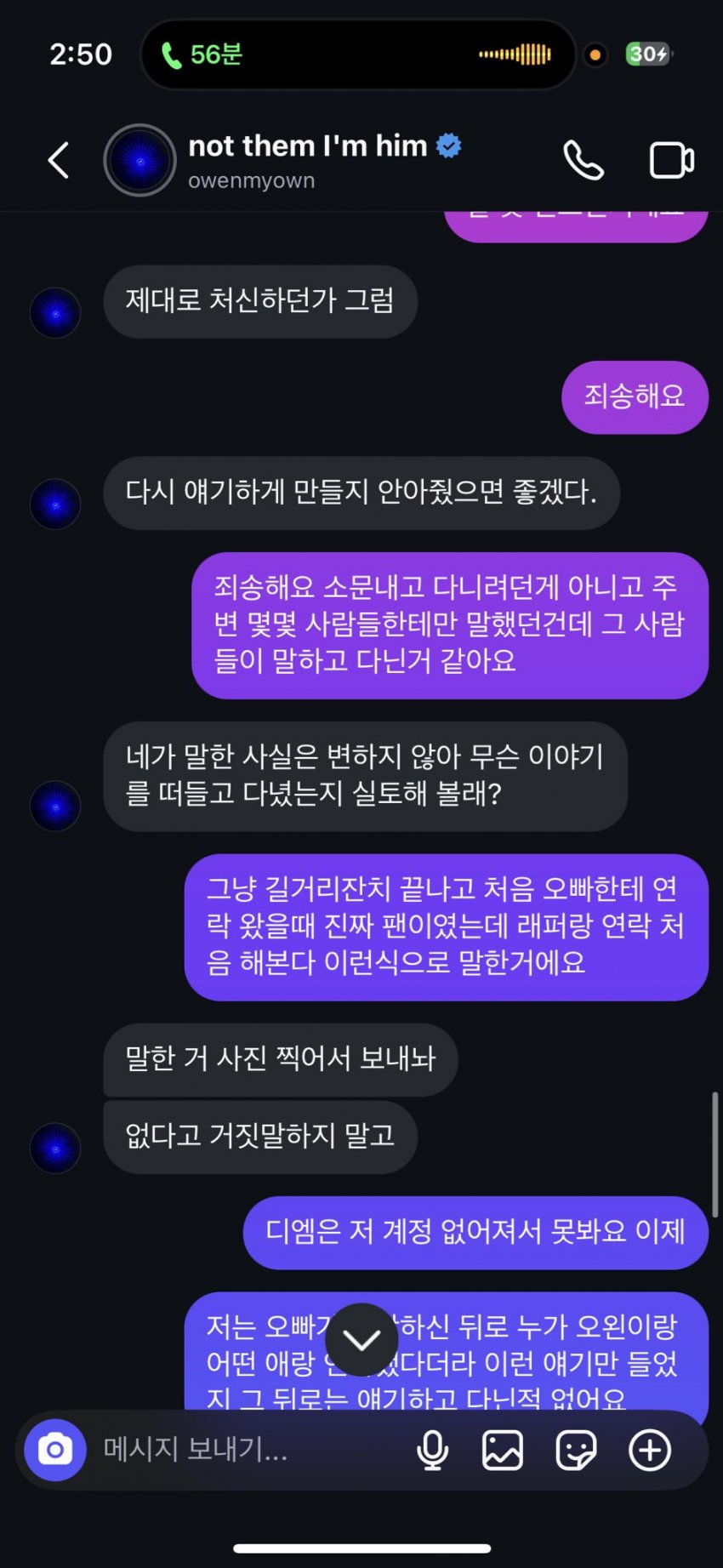Go back to the message list
Image resolution: width=723 pixels, height=1568 pixels.
point(58,160)
